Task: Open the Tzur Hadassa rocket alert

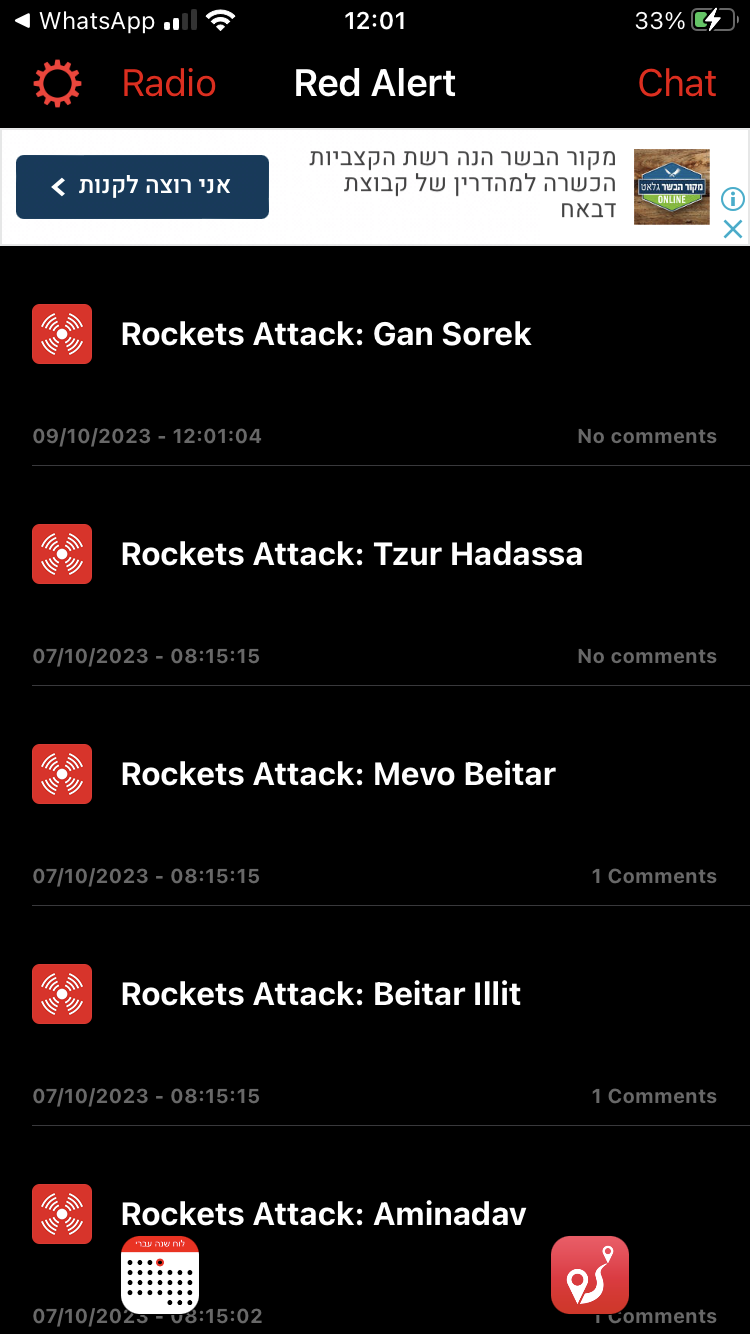Action: [x=351, y=554]
